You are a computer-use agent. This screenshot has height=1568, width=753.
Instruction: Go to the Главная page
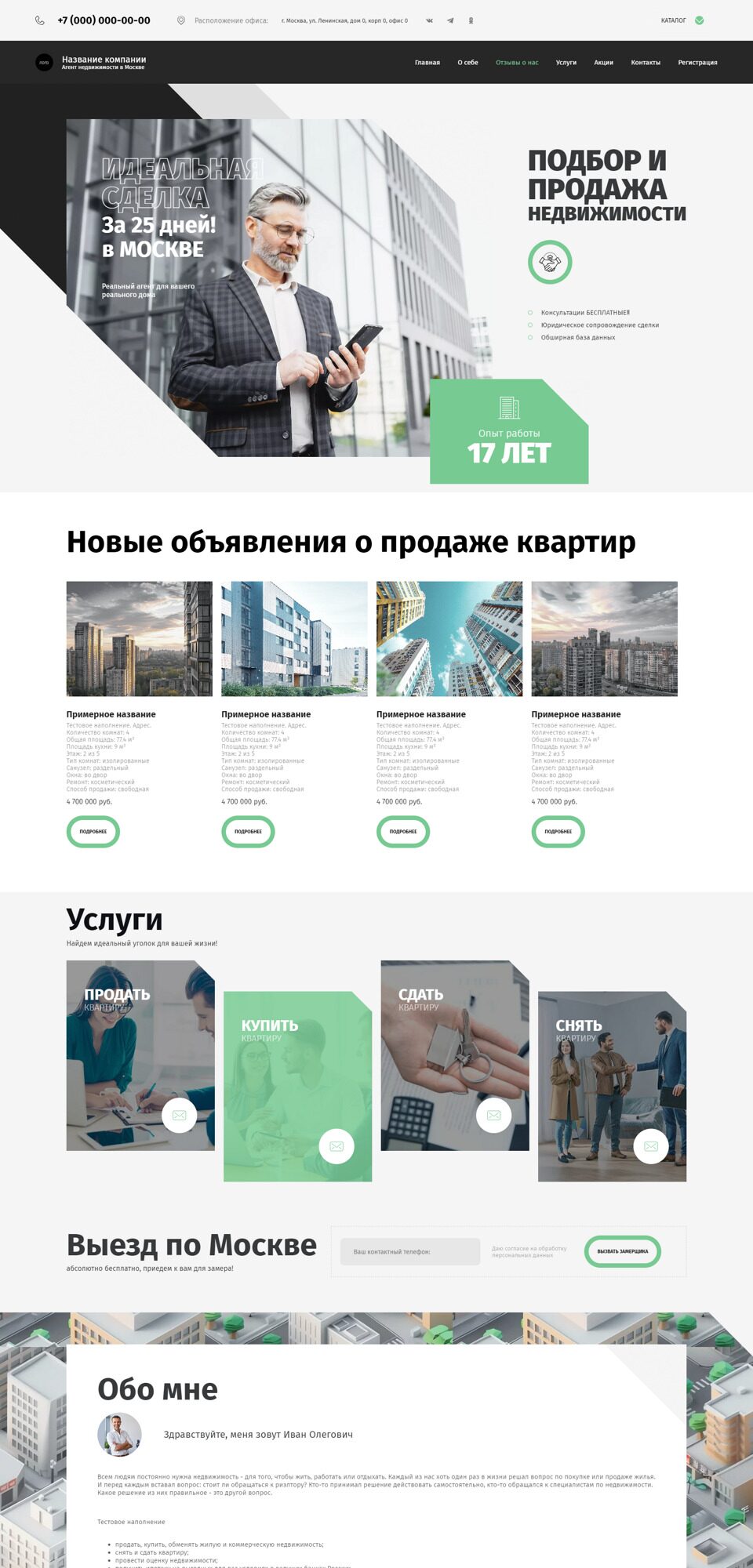pyautogui.click(x=427, y=63)
